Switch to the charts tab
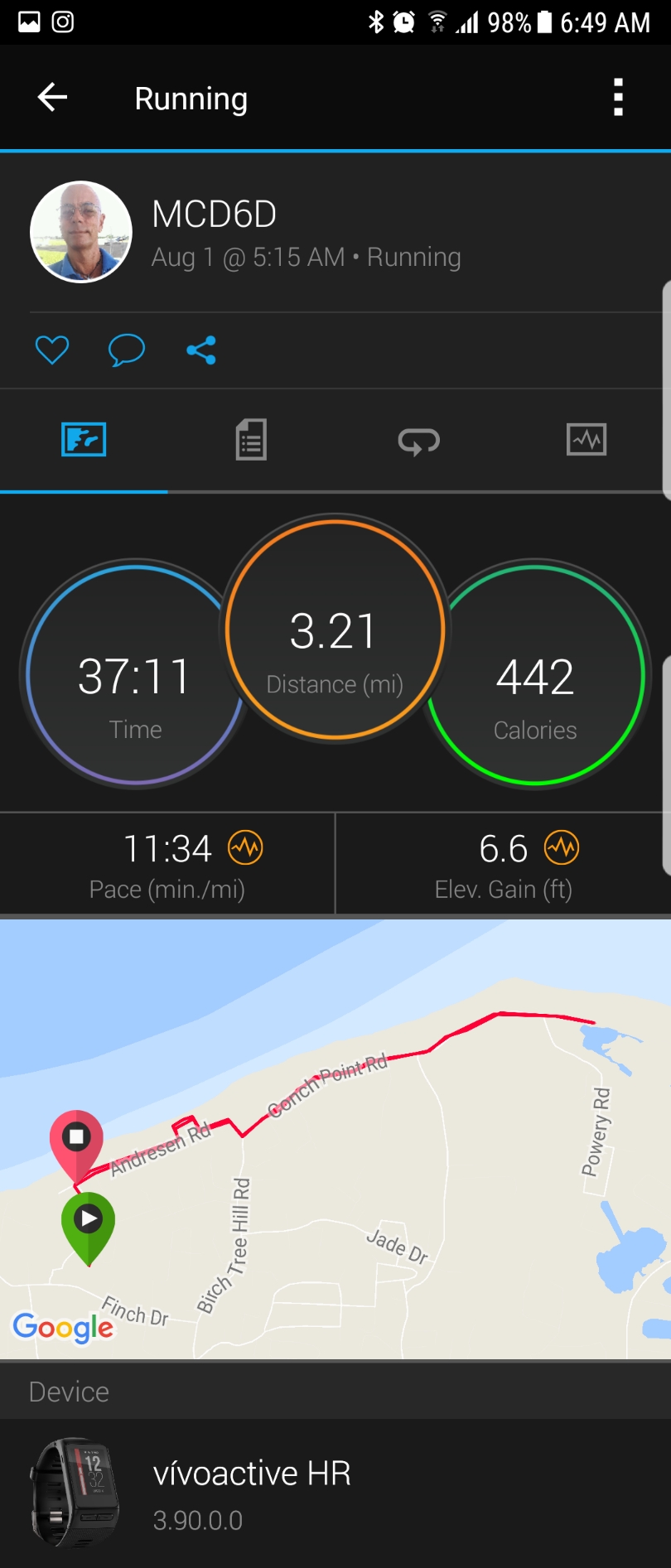The image size is (671, 1568). (587, 440)
